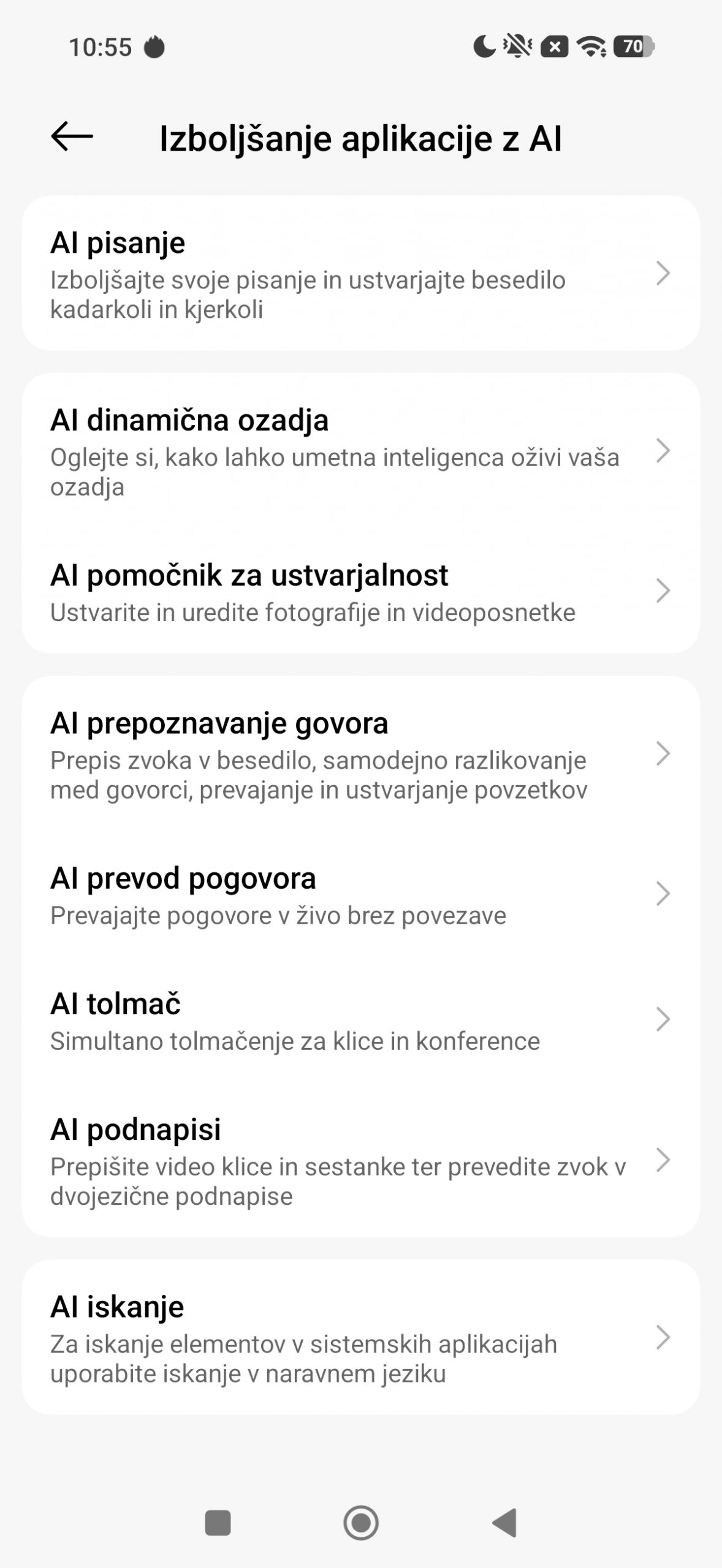722x1568 pixels.
Task: Open AI dinamična ozadja
Action: tap(360, 451)
